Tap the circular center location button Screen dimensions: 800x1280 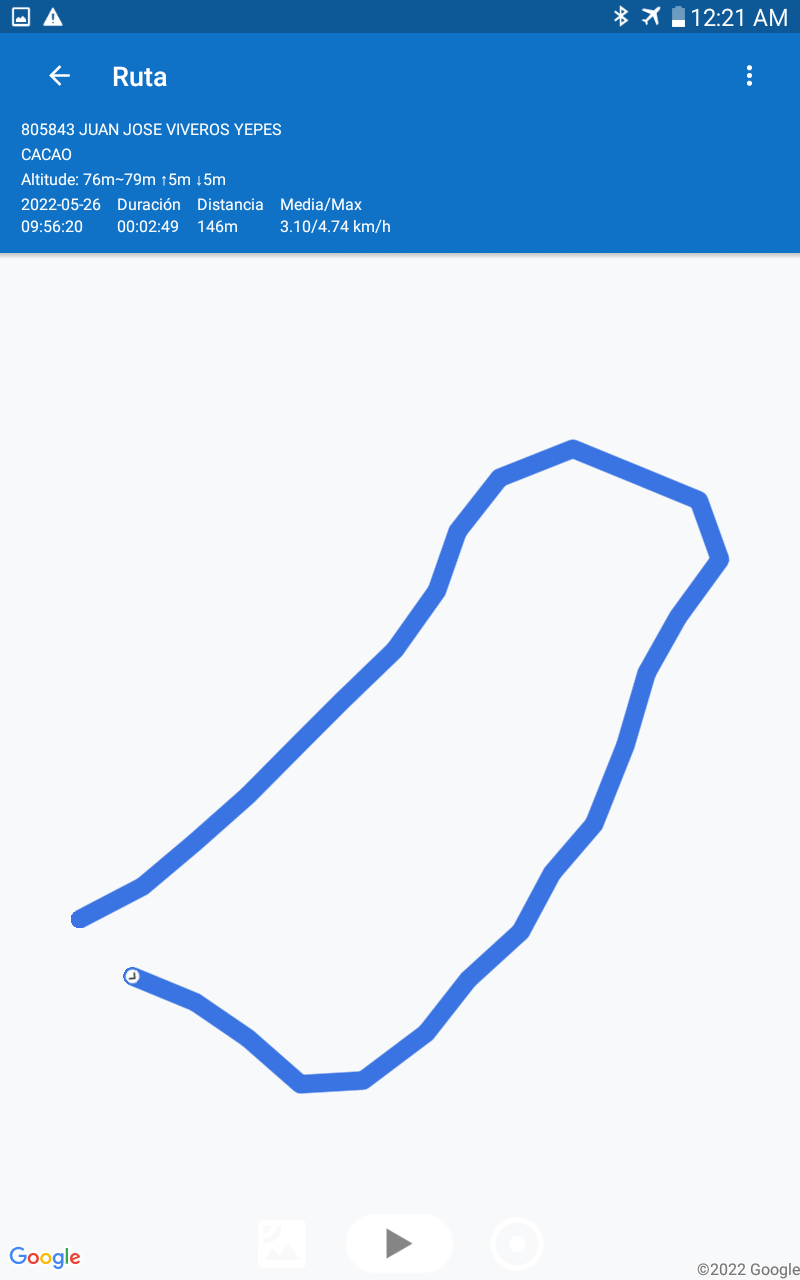coord(517,1244)
